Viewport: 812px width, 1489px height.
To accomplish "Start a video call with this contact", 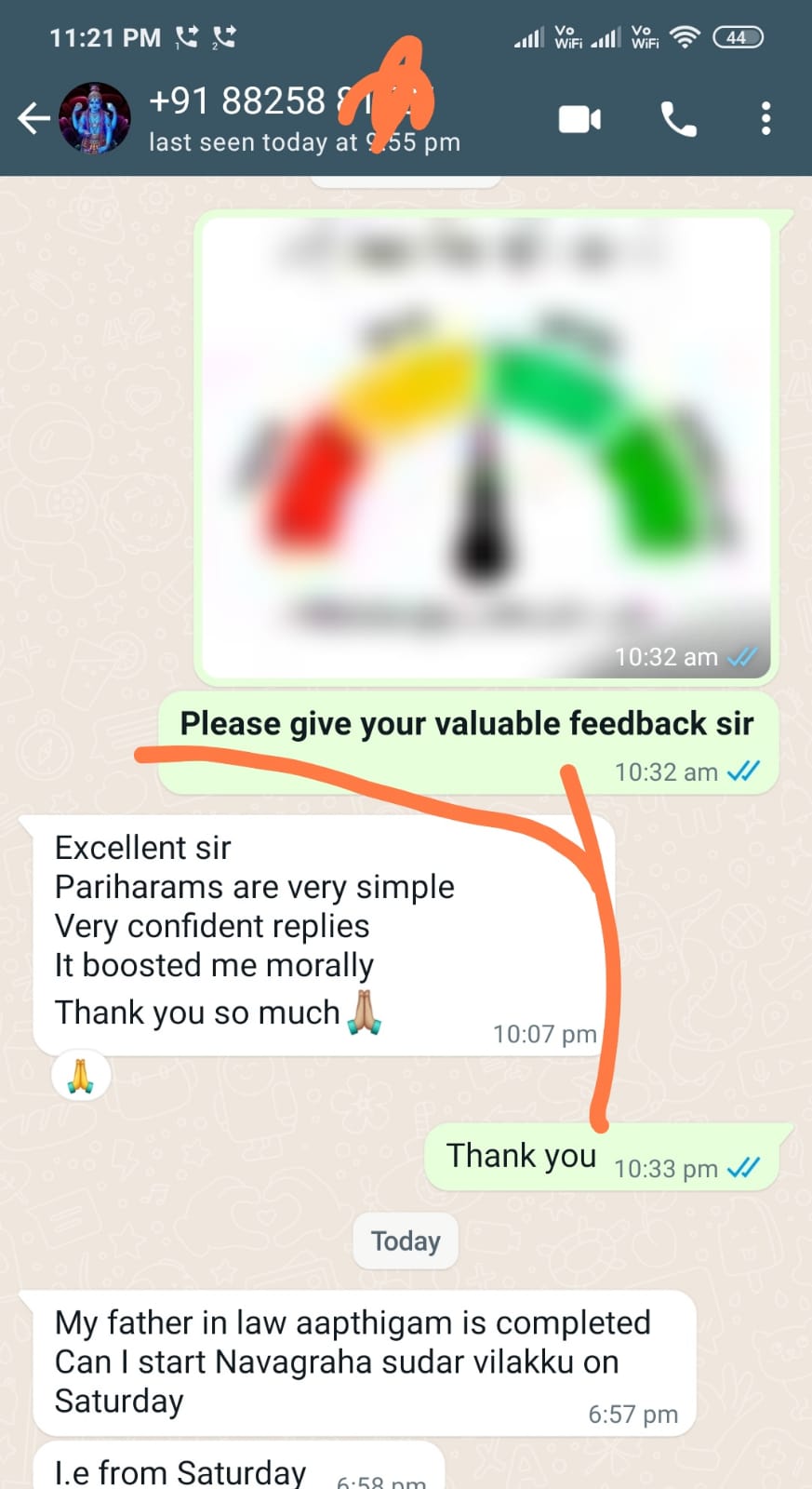I will click(x=579, y=119).
